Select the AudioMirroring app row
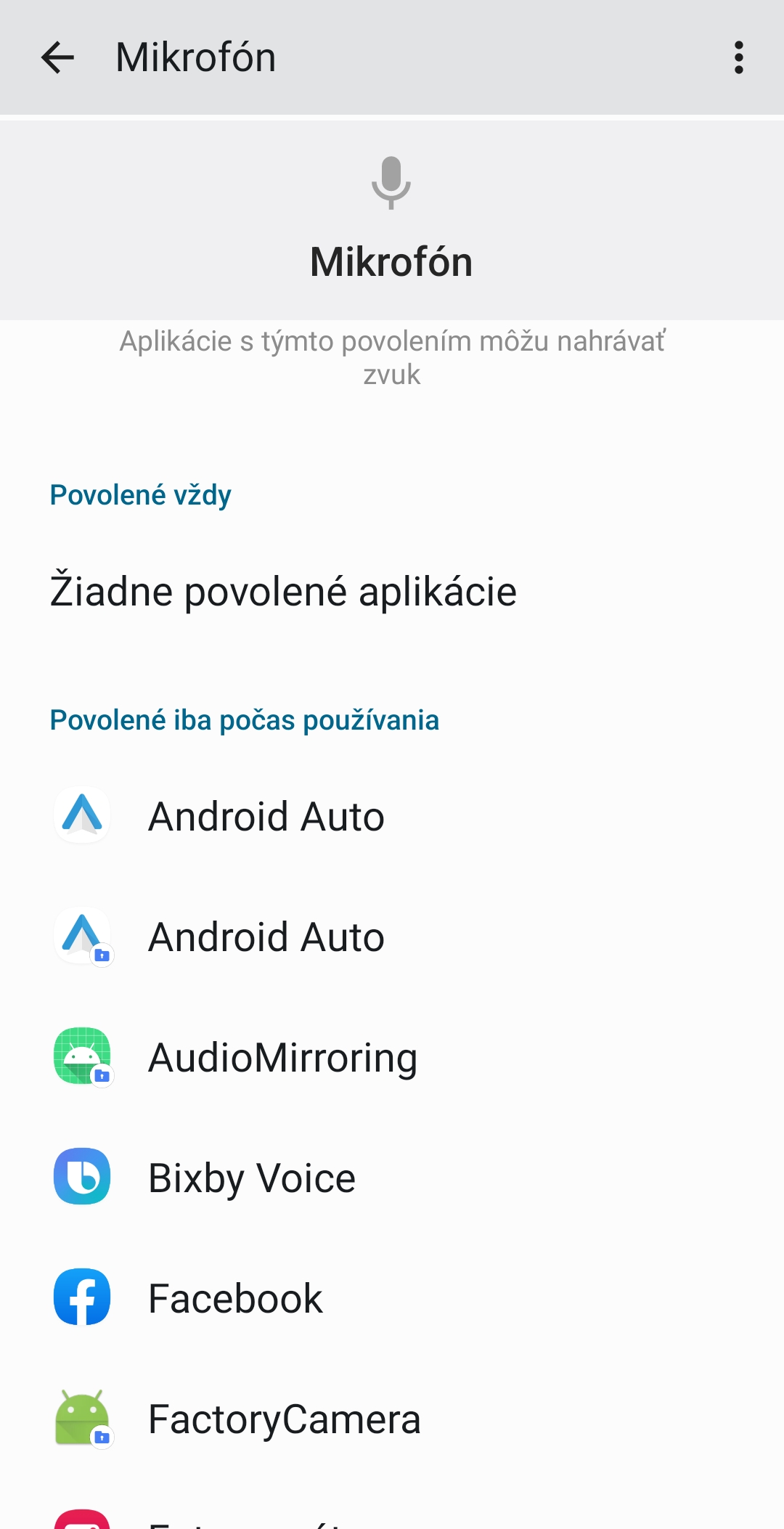The height and width of the screenshot is (1529, 784). pyautogui.click(x=282, y=1057)
